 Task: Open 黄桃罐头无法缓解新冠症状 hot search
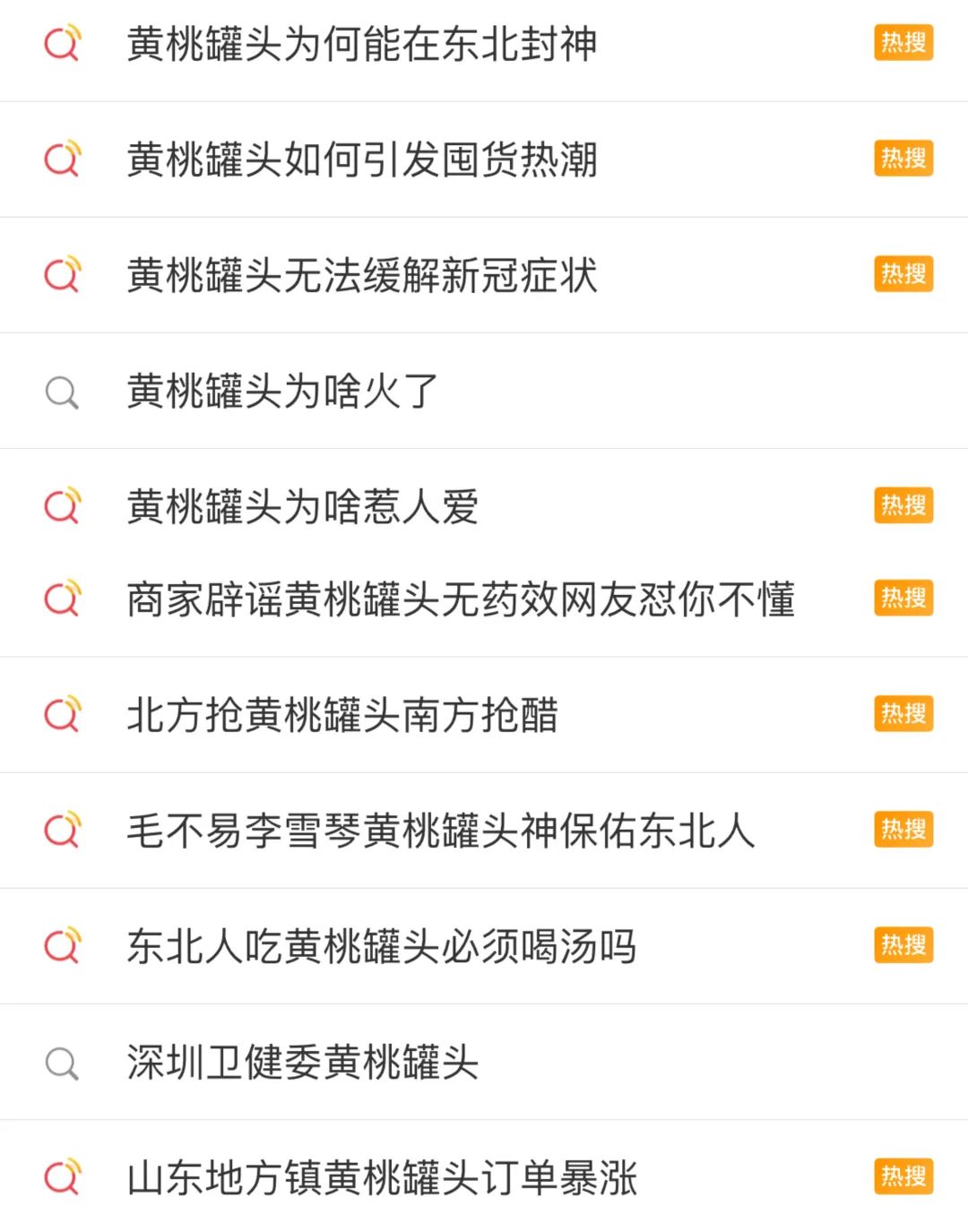coord(361,275)
